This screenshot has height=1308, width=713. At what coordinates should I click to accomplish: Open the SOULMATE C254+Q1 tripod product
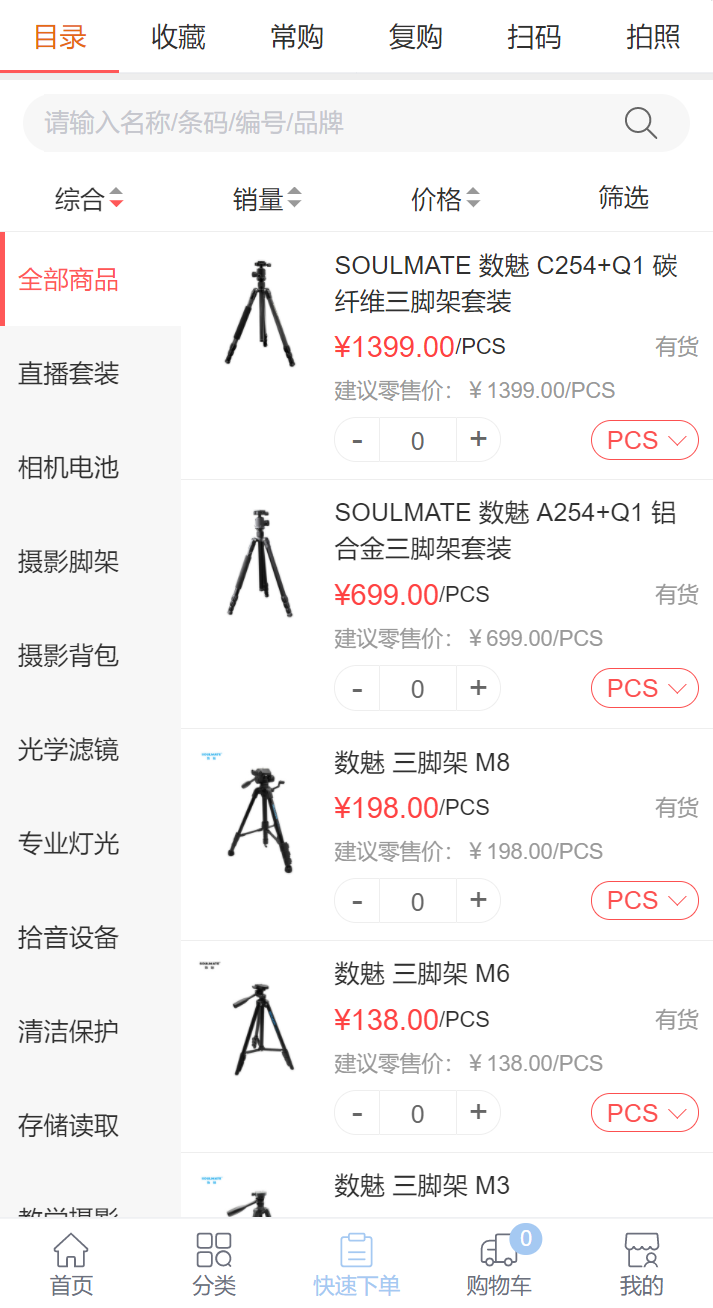[506, 283]
